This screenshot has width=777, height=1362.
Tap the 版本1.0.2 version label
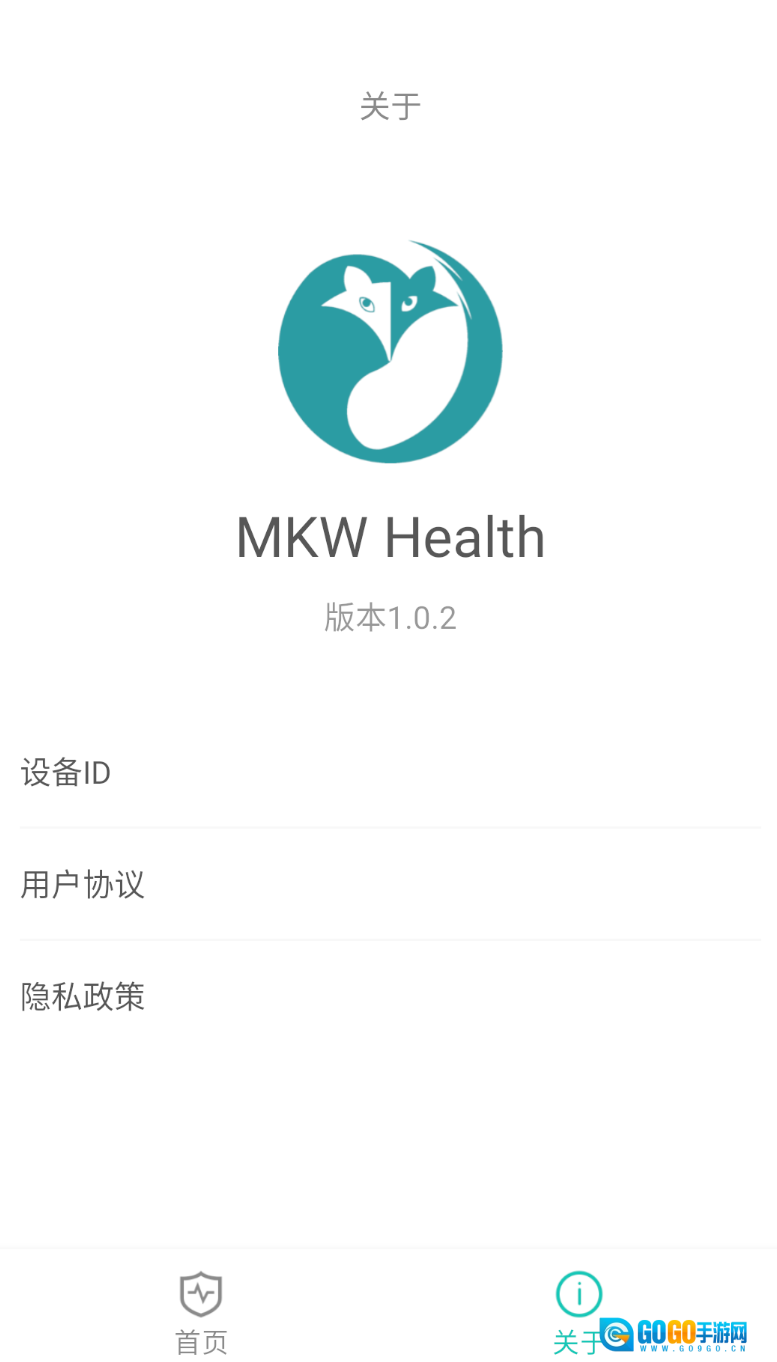pos(390,618)
